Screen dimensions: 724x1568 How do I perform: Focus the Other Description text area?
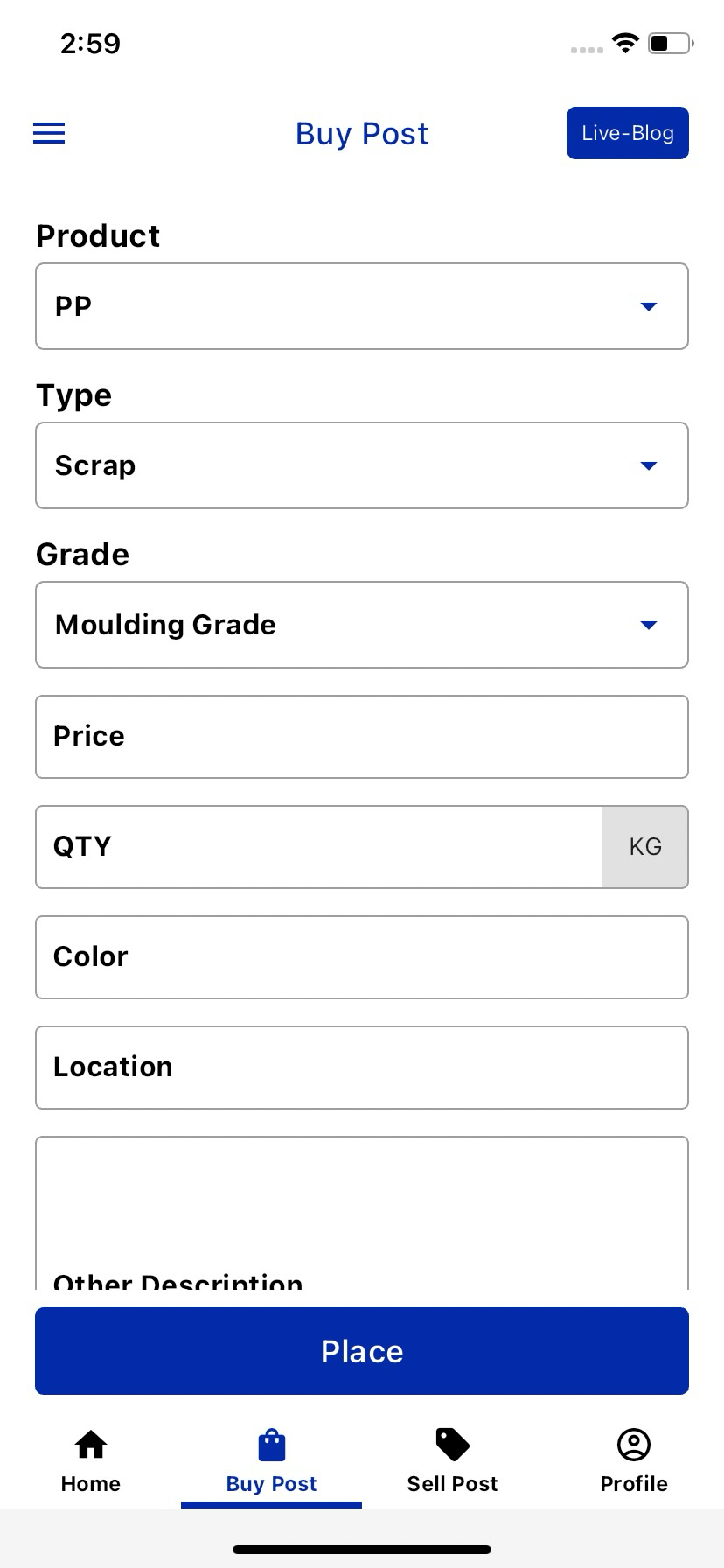(x=361, y=1214)
